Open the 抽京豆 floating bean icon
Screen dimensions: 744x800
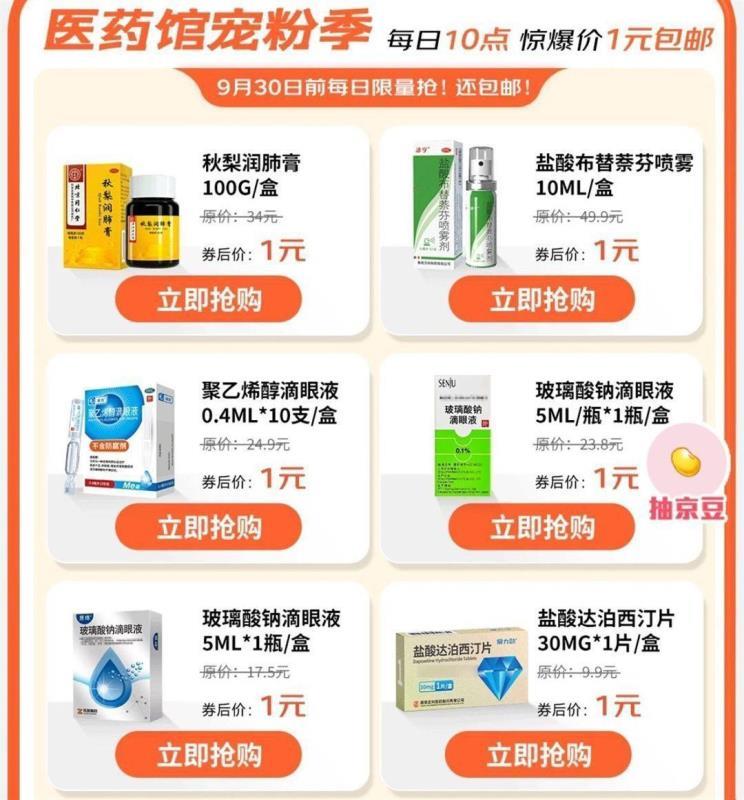[x=686, y=475]
